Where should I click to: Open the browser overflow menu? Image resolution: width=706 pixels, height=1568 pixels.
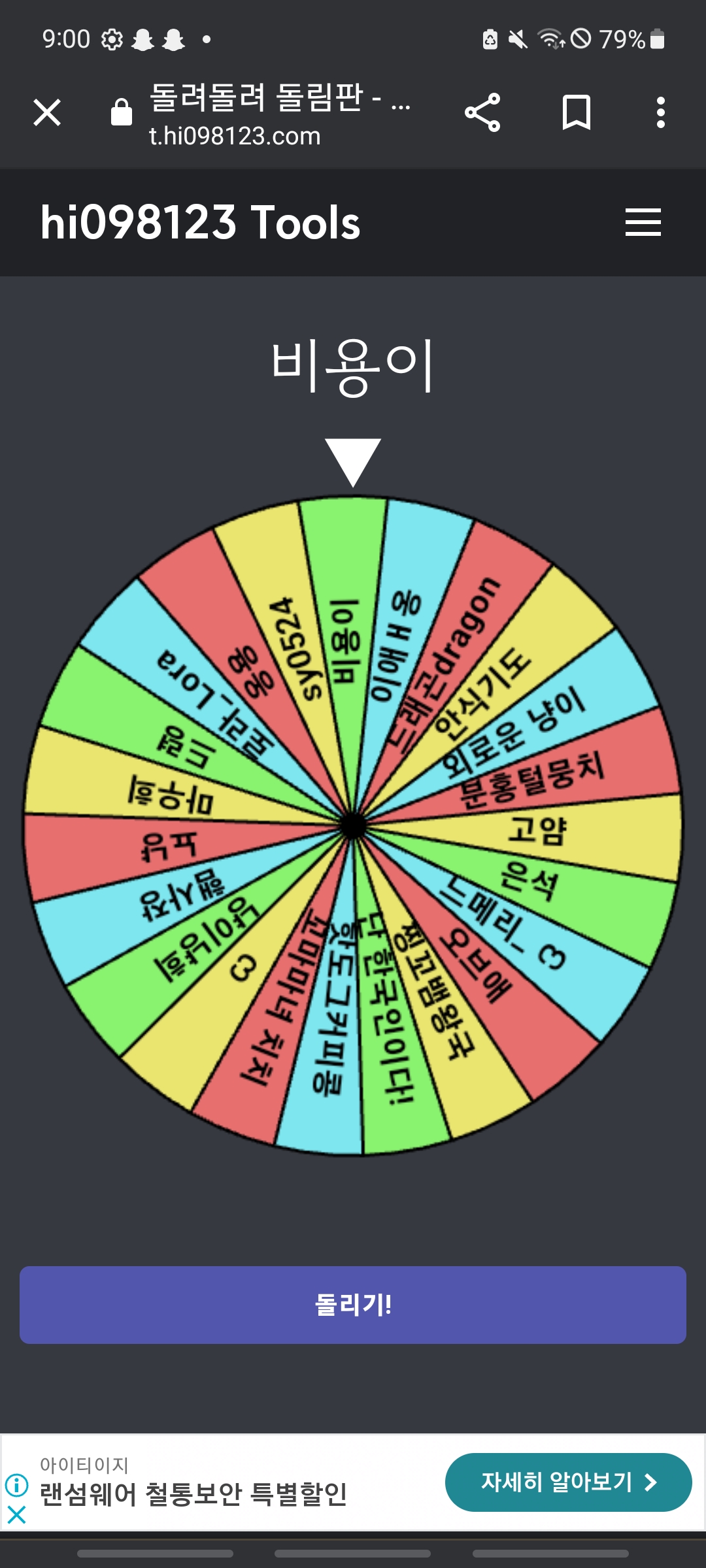[661, 112]
